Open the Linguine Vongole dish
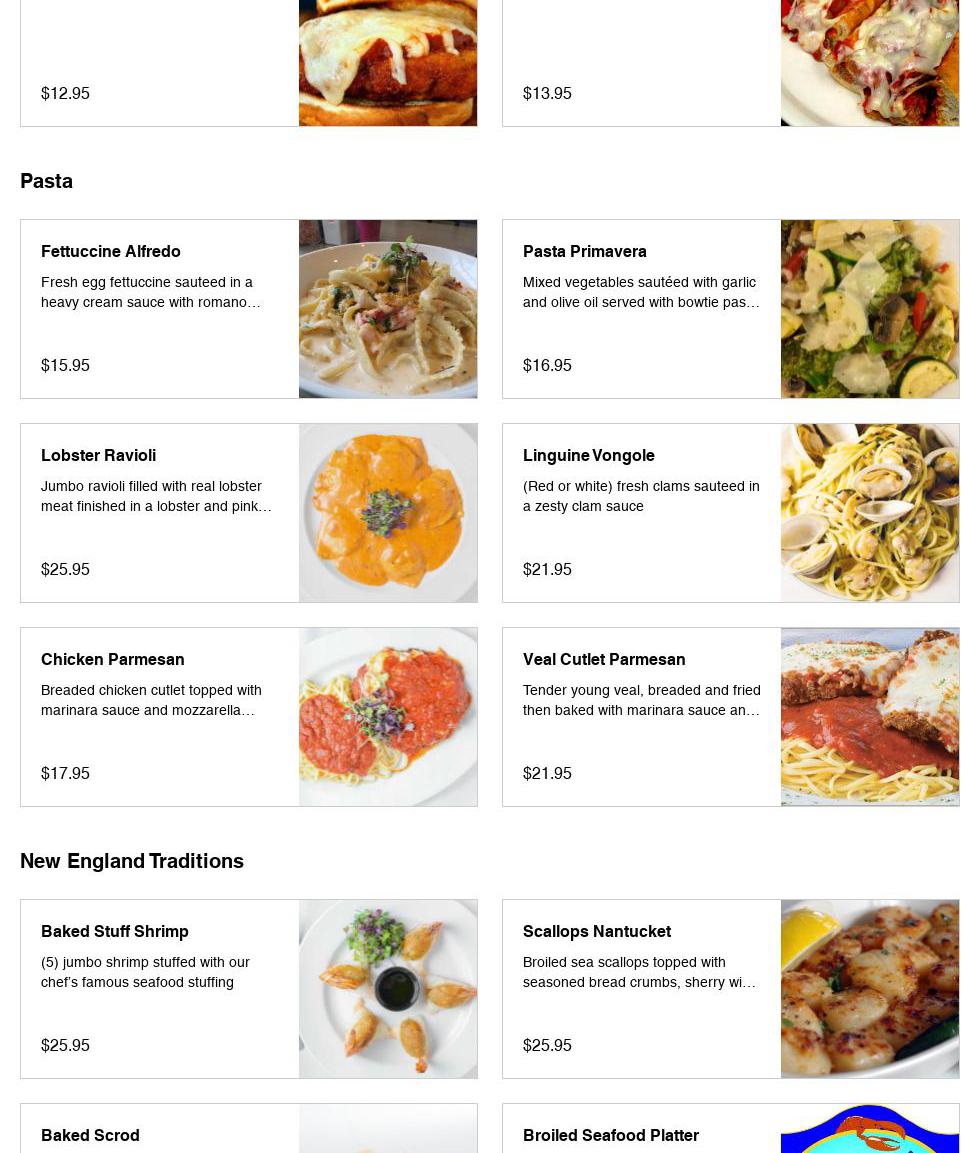The height and width of the screenshot is (1153, 965). (730, 513)
